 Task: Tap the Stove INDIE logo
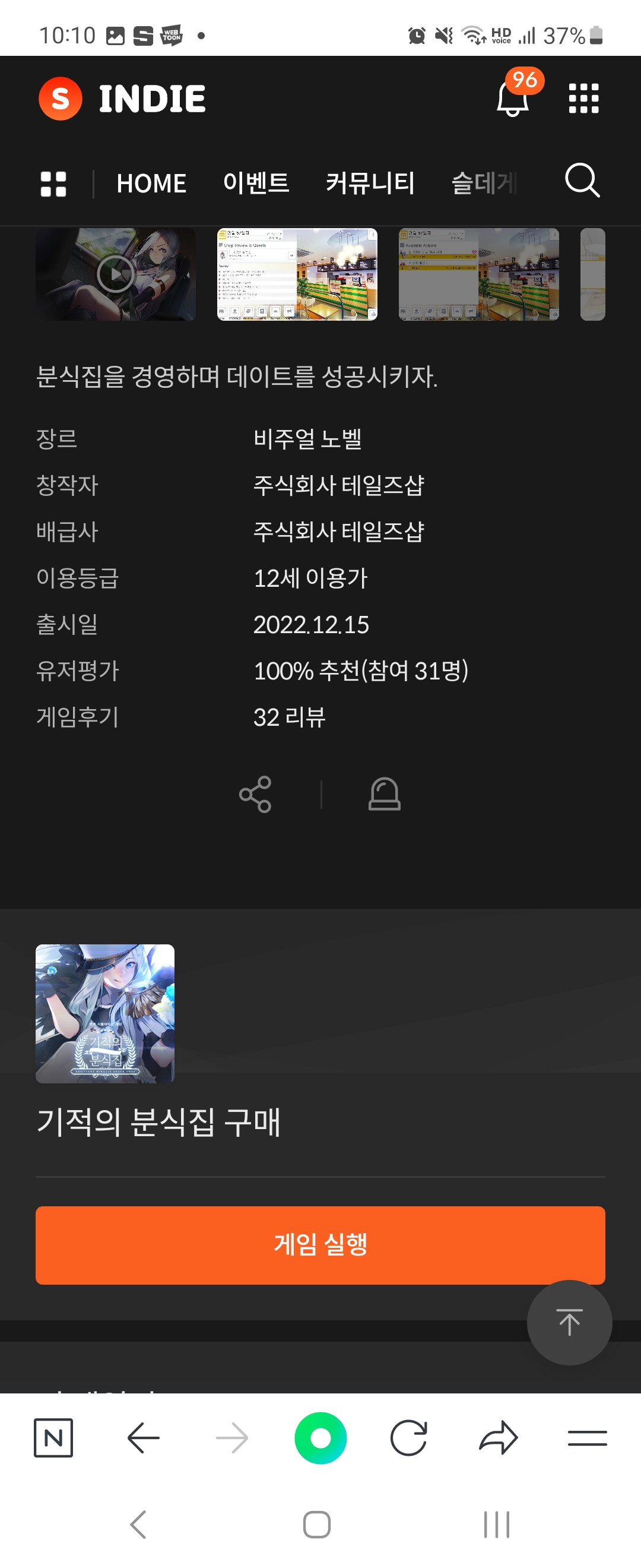click(123, 99)
